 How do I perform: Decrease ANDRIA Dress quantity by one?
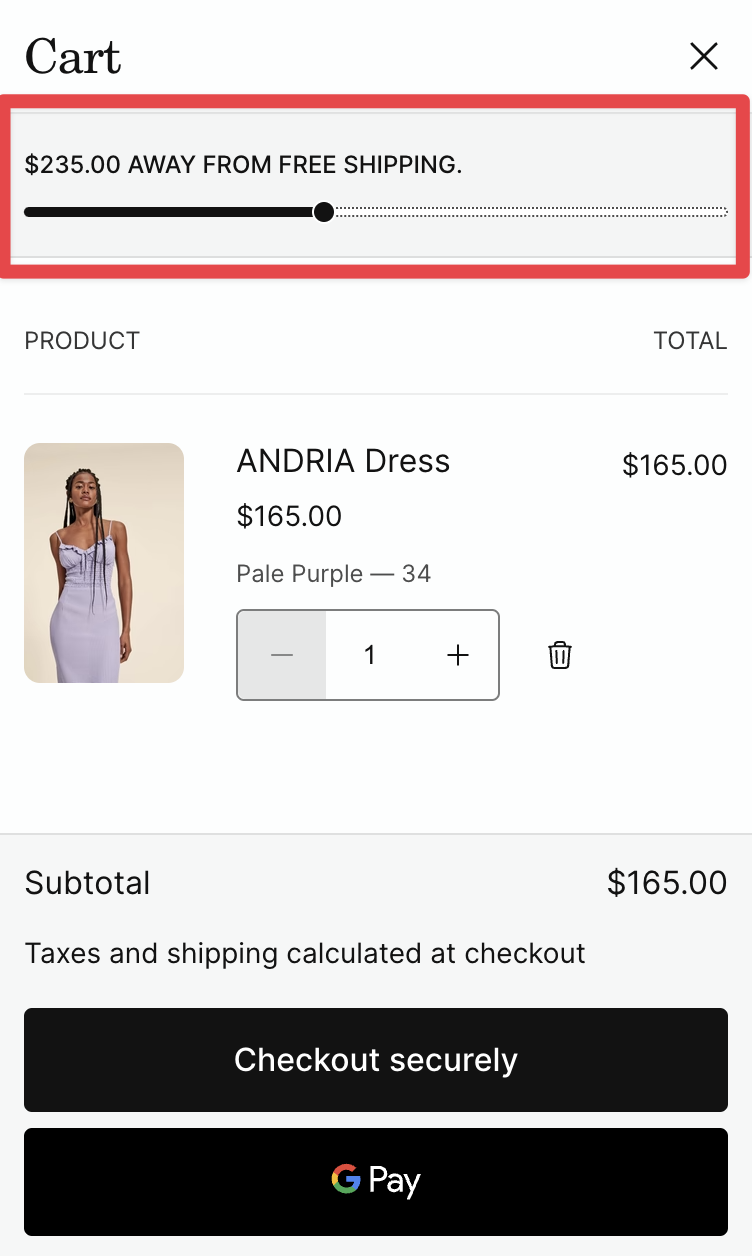[282, 655]
